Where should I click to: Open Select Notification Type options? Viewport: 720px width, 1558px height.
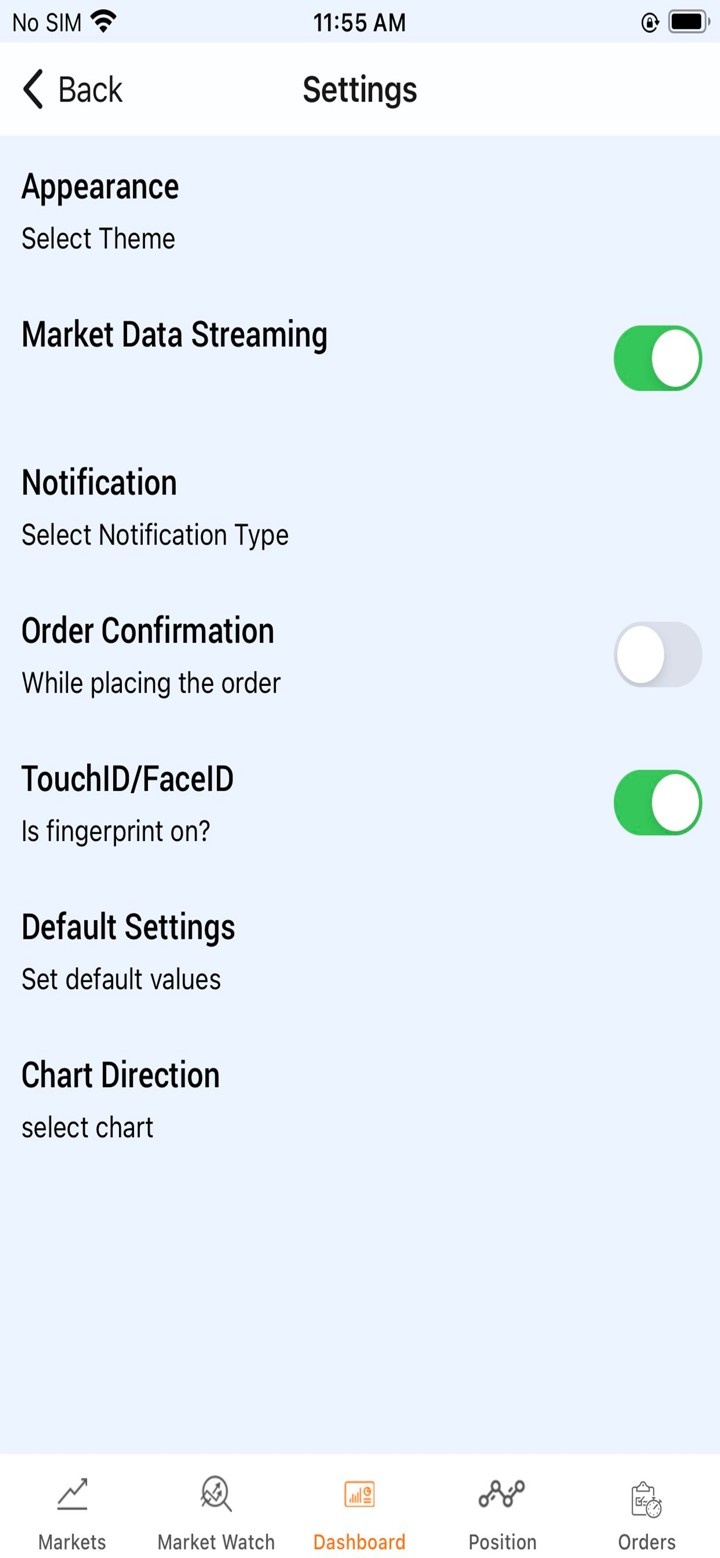point(155,535)
